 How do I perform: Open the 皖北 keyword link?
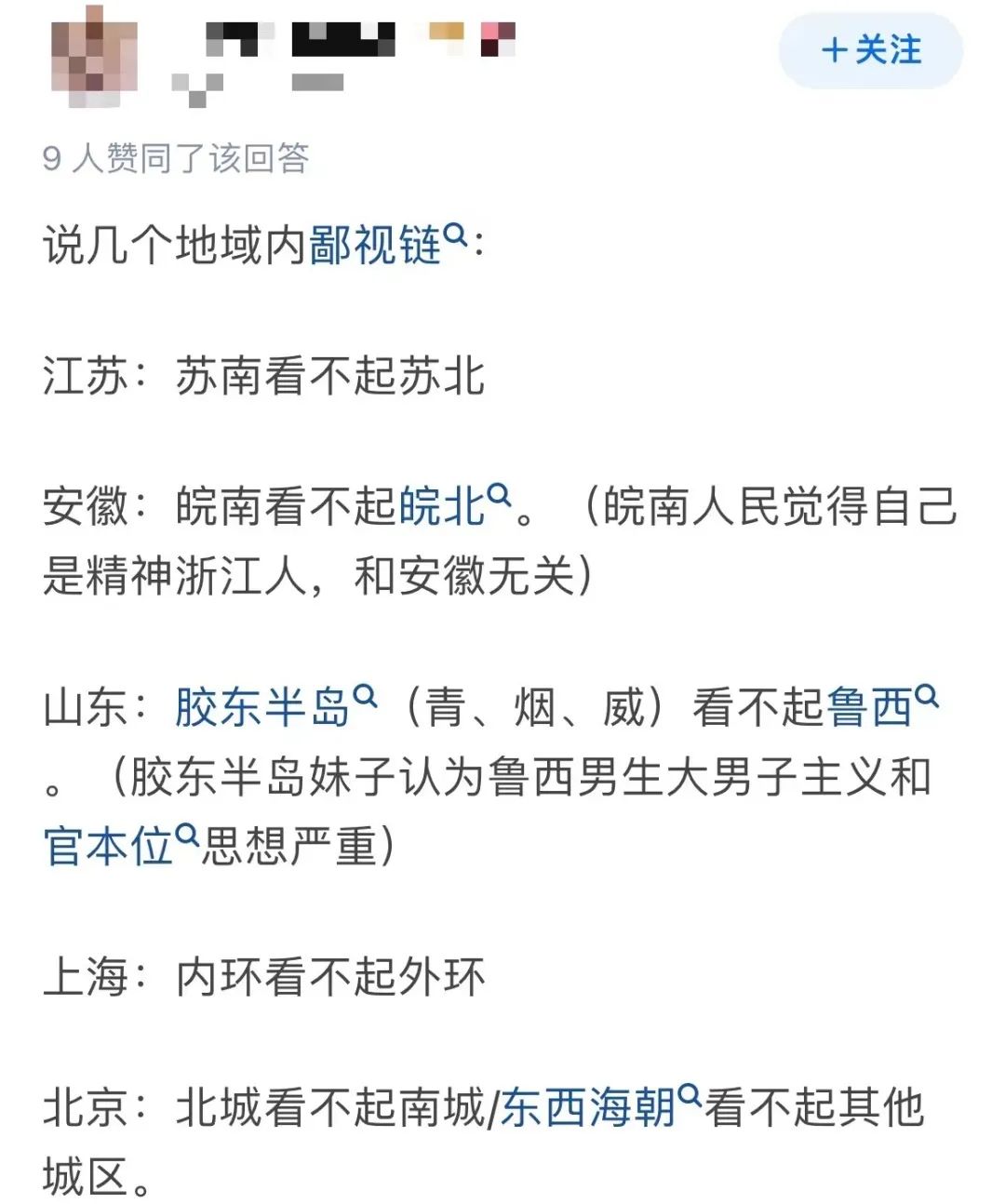(x=445, y=501)
